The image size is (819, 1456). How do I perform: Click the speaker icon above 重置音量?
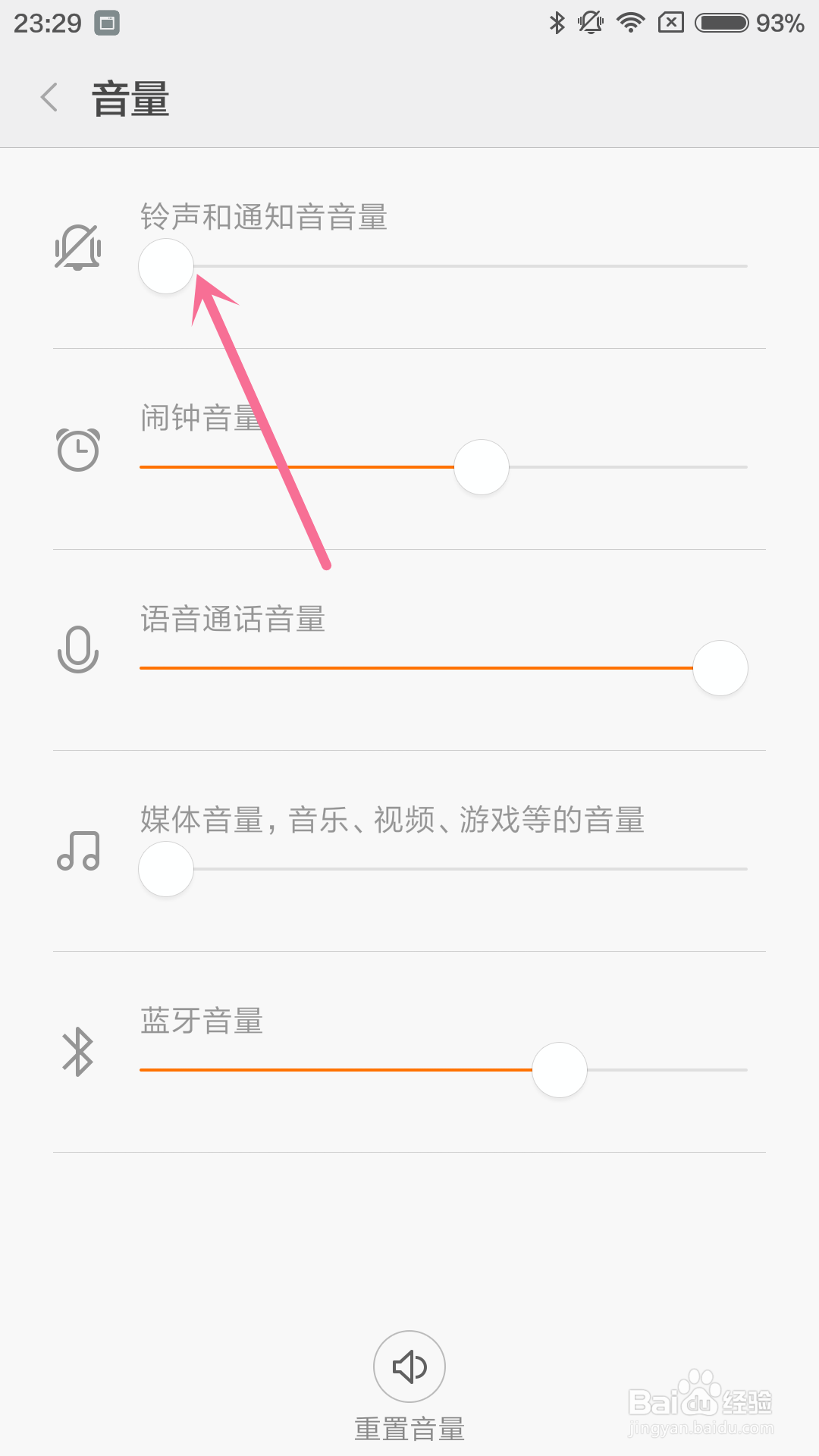point(409,1367)
